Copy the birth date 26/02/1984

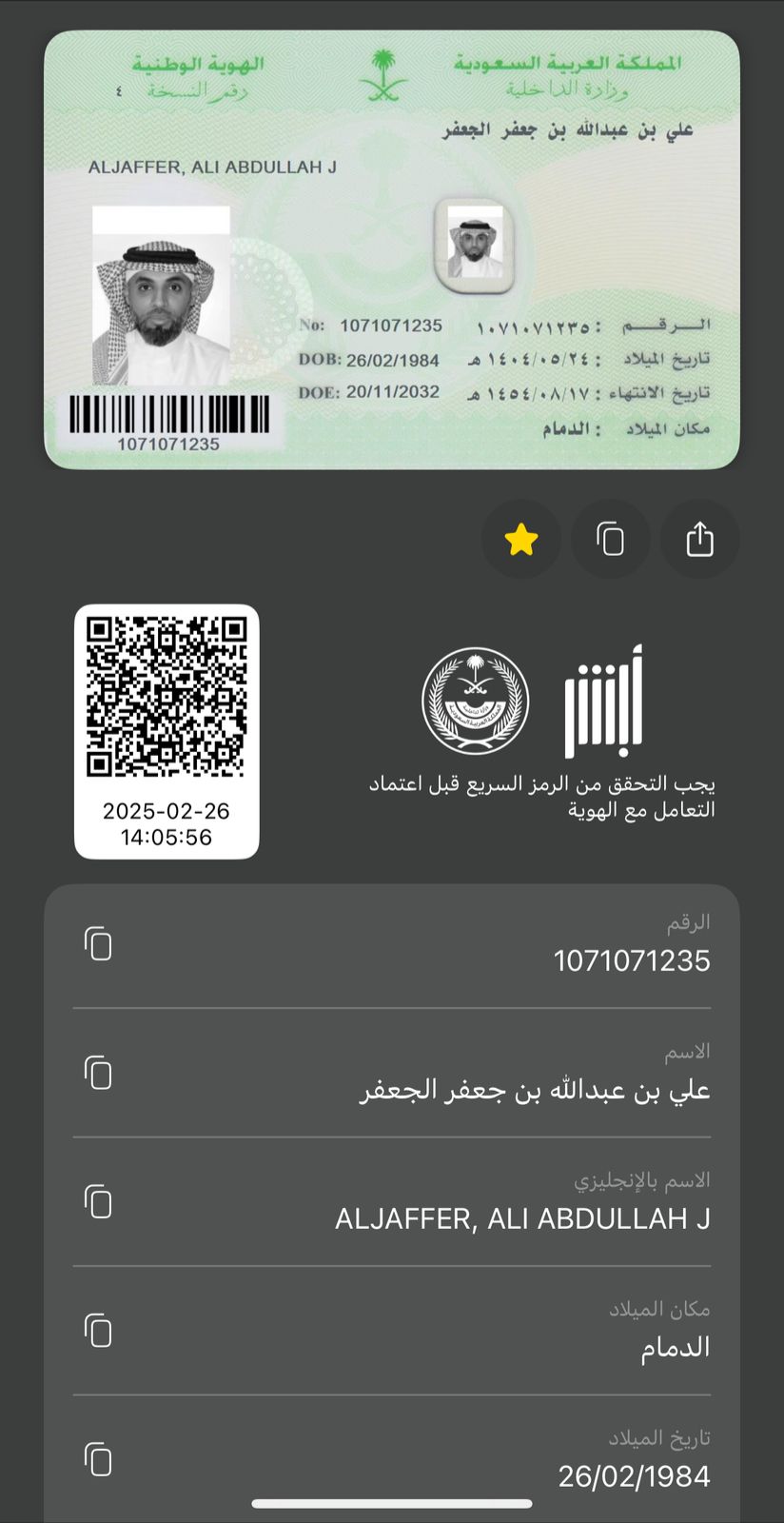[x=98, y=1459]
